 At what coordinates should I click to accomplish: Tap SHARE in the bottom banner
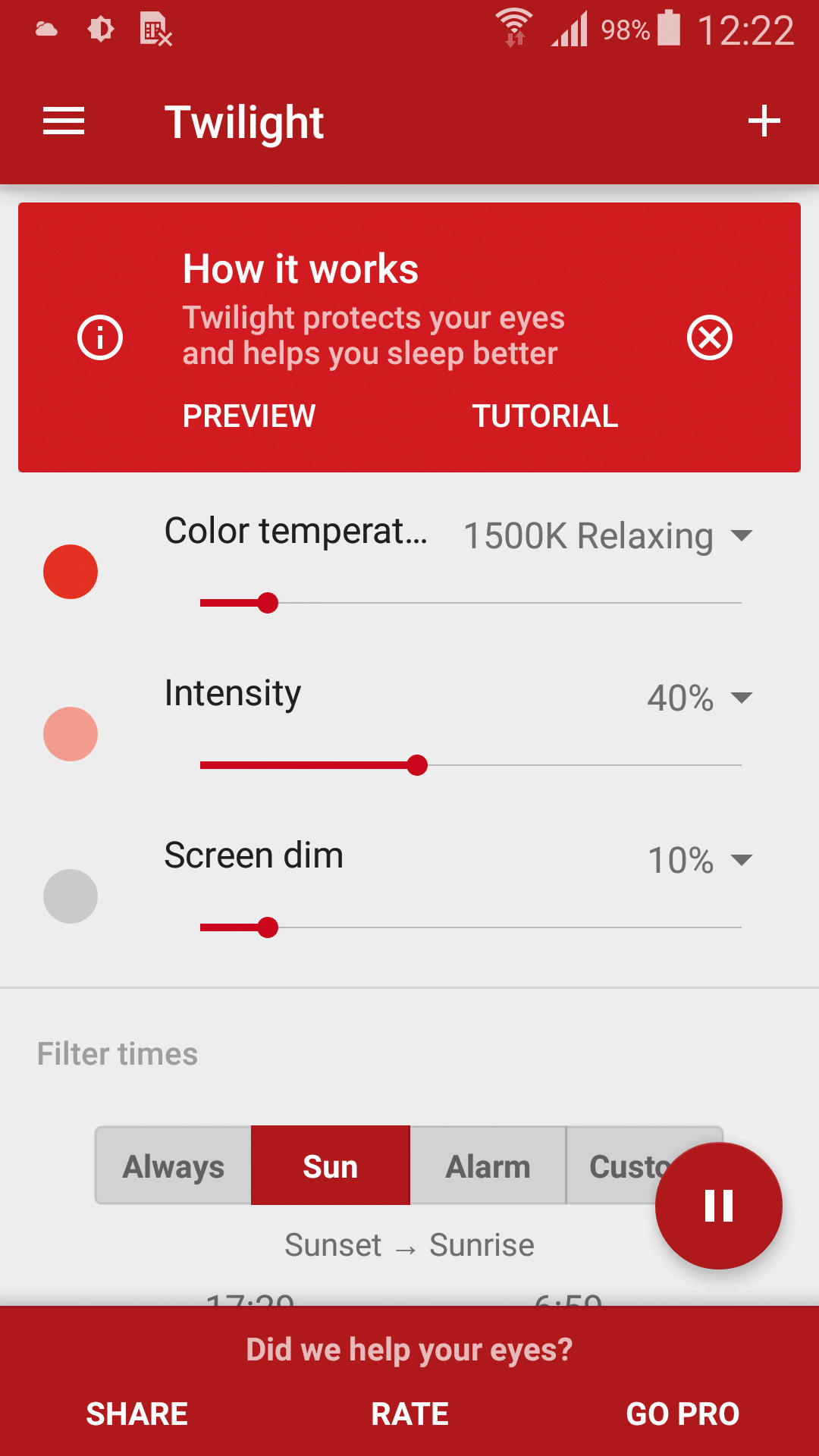[x=137, y=1414]
